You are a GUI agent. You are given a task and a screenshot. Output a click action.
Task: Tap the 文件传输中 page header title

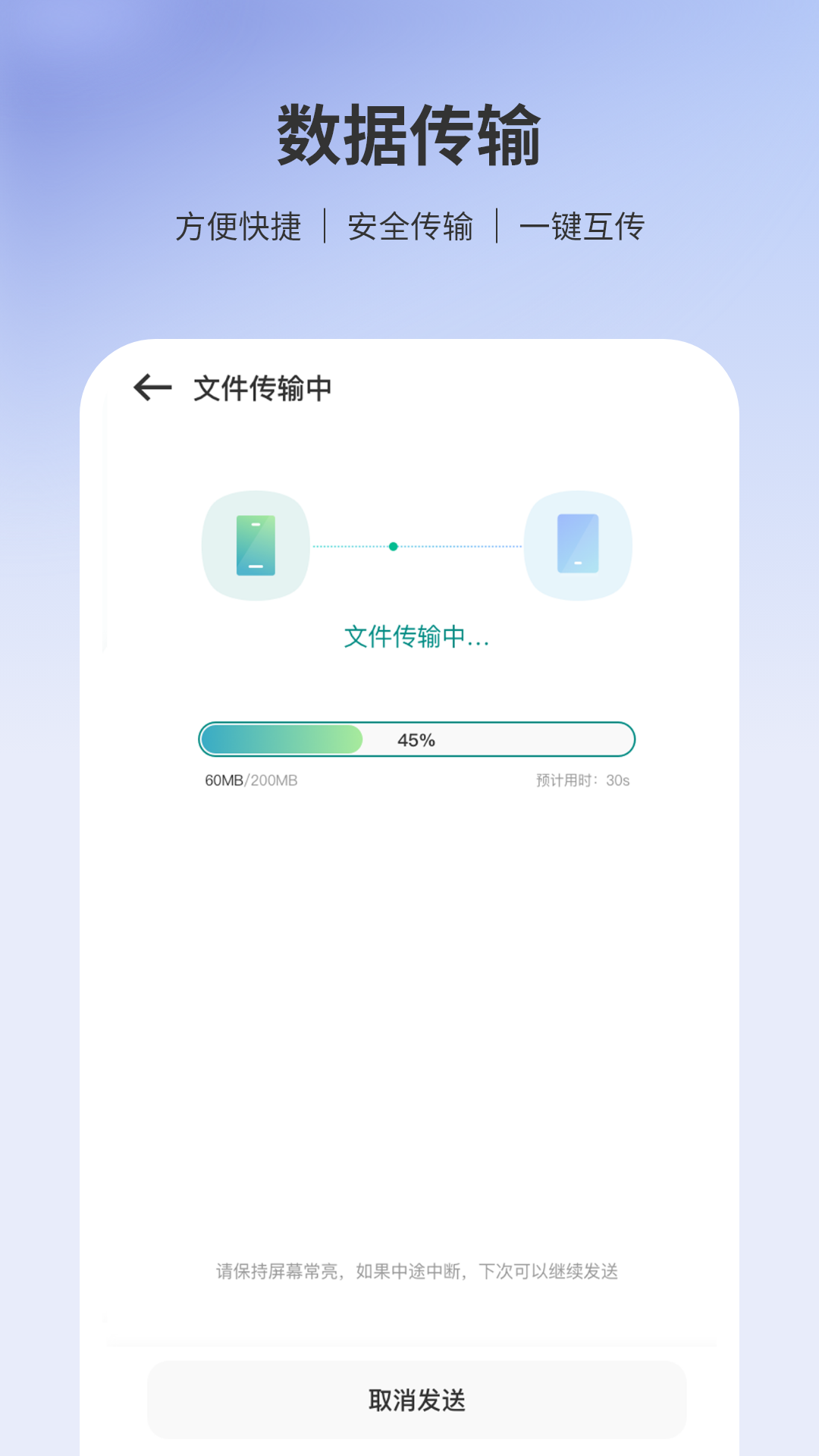(262, 388)
